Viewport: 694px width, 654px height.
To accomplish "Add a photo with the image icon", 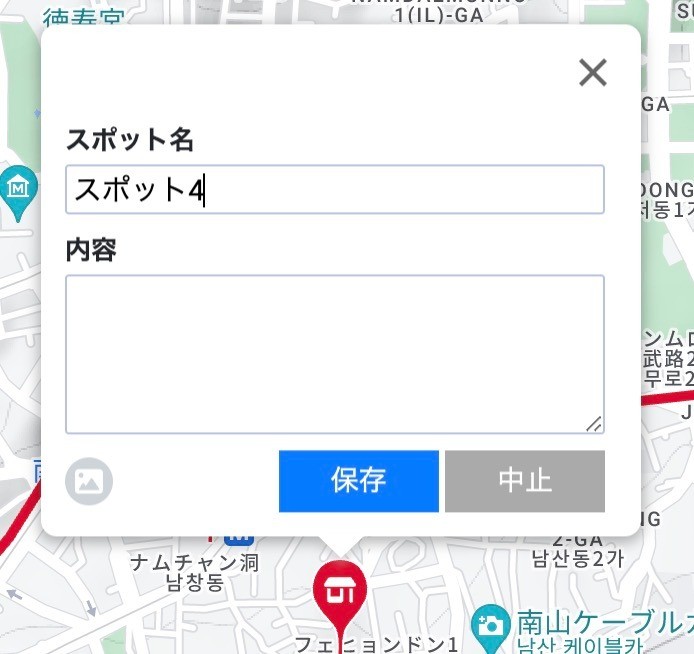I will (x=89, y=482).
